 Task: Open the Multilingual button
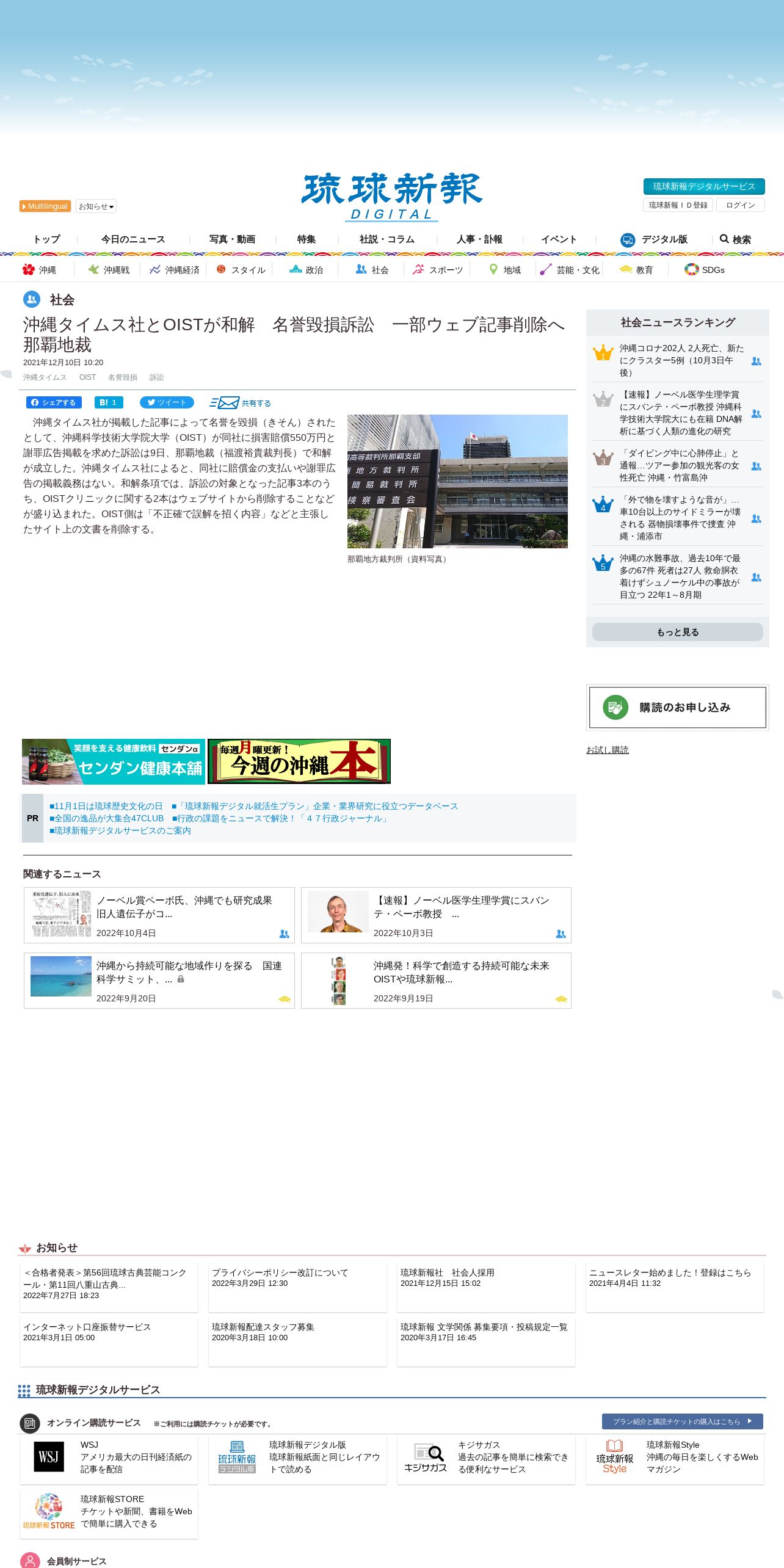point(45,206)
